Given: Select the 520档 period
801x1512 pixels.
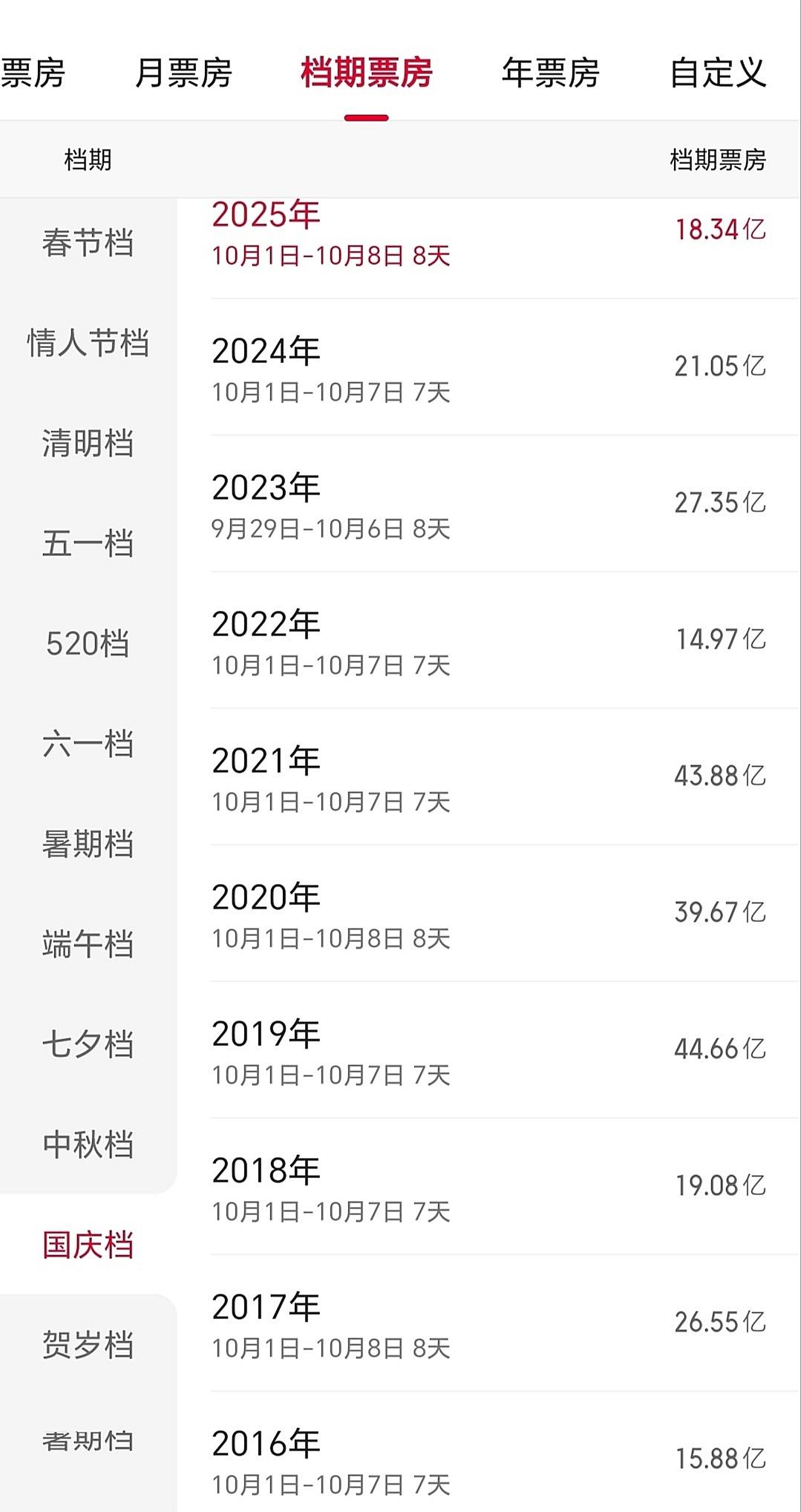Looking at the screenshot, I should [x=88, y=644].
